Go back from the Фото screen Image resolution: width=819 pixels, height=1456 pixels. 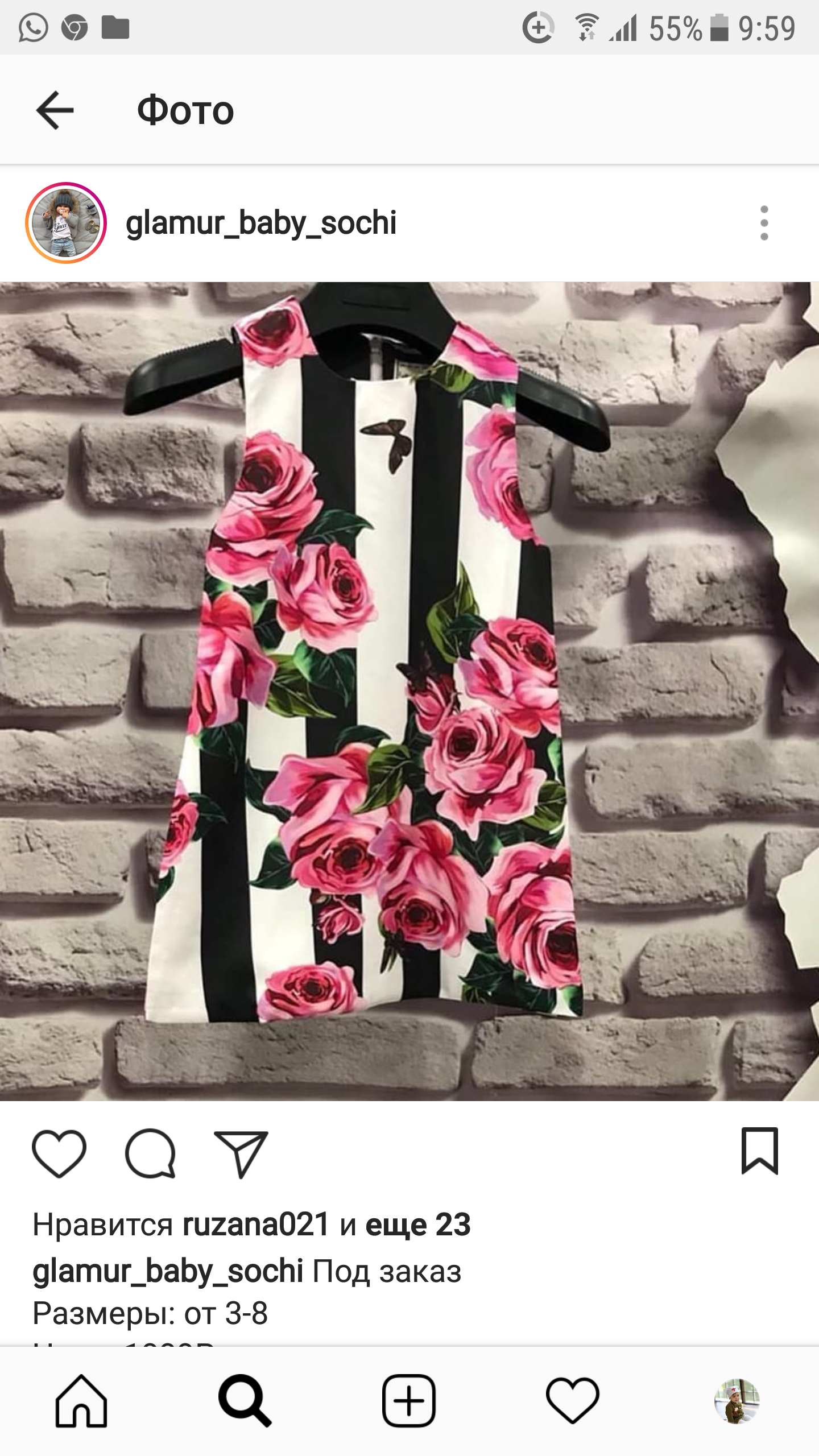click(55, 110)
